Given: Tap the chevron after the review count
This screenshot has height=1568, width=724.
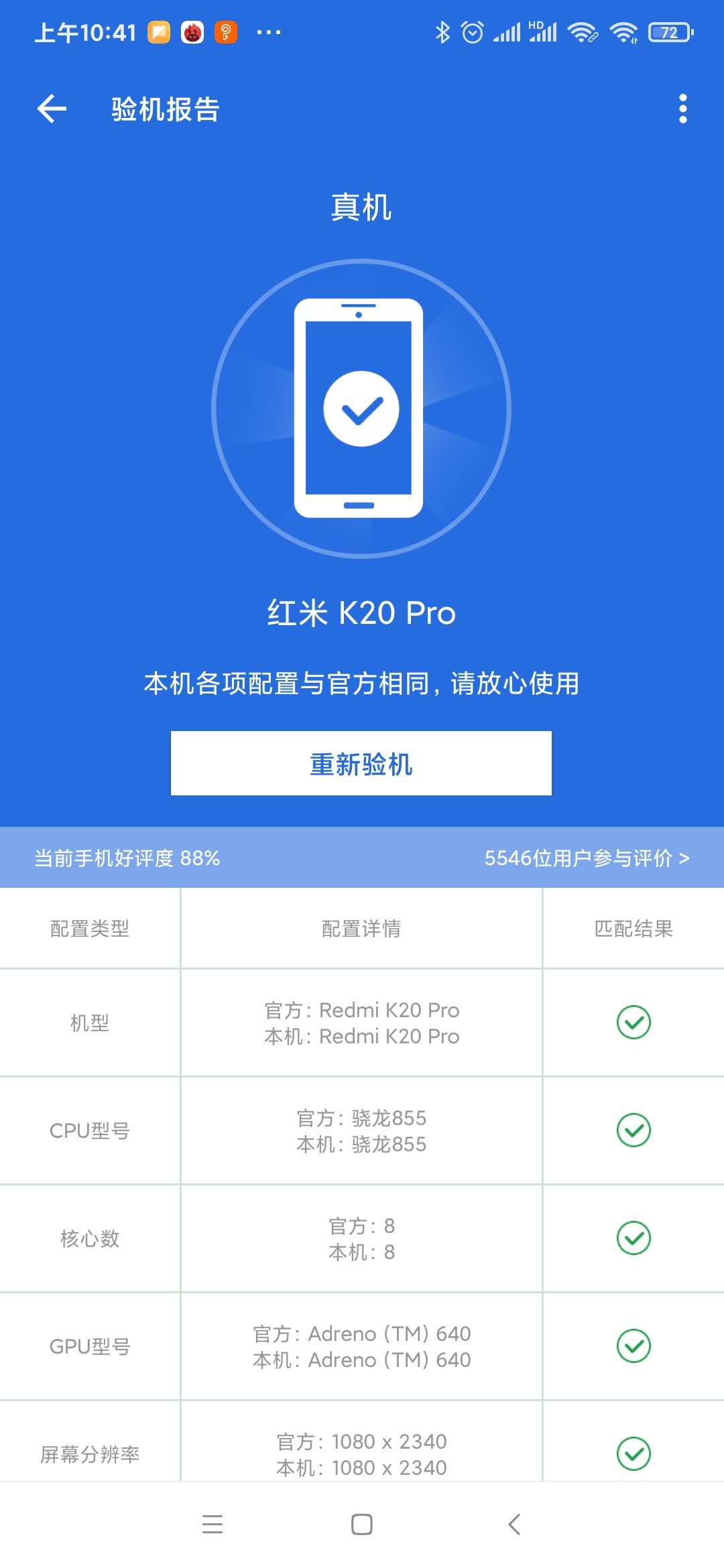Looking at the screenshot, I should pos(685,858).
